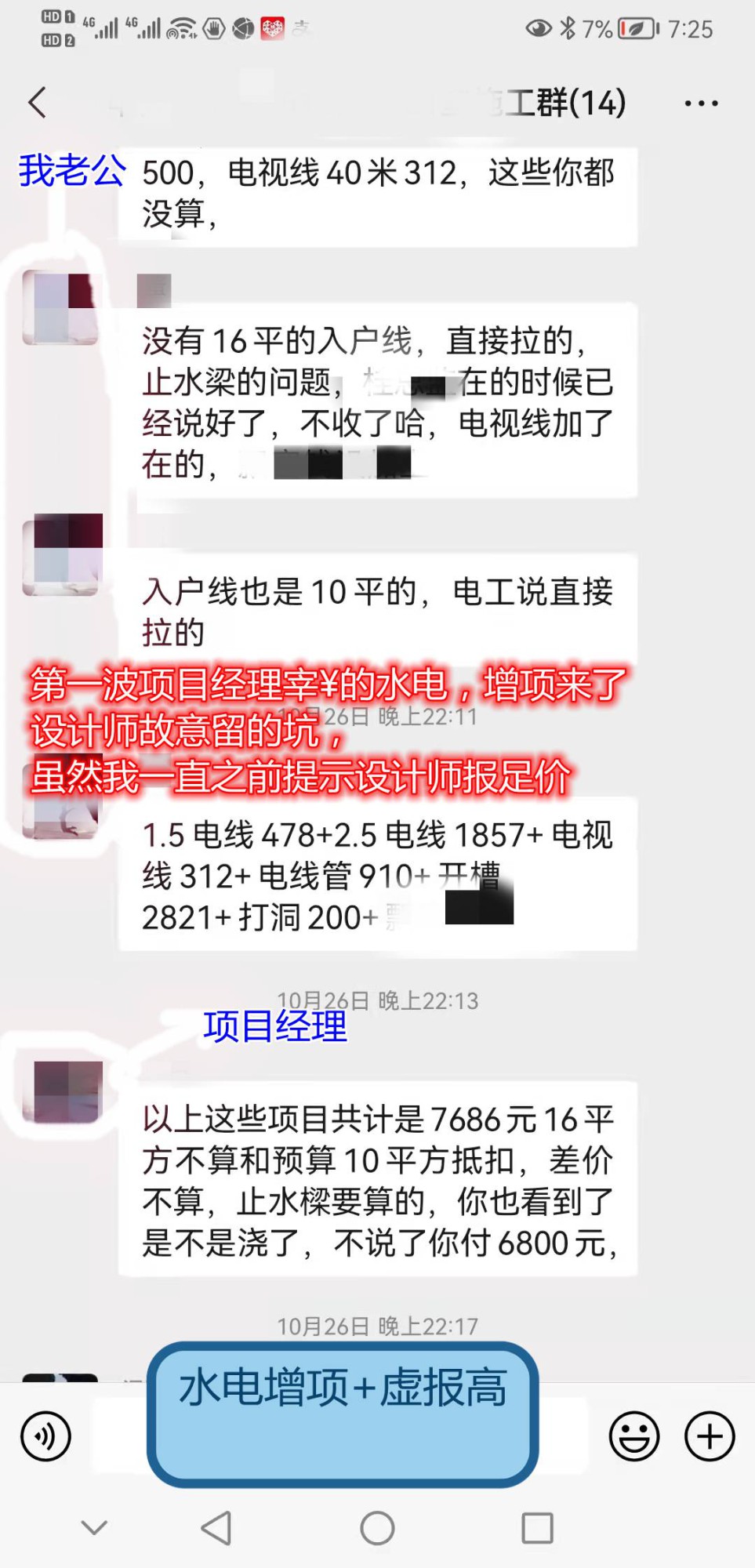Open the plus attachment options
This screenshot has height=1568, width=755.
pyautogui.click(x=710, y=1436)
